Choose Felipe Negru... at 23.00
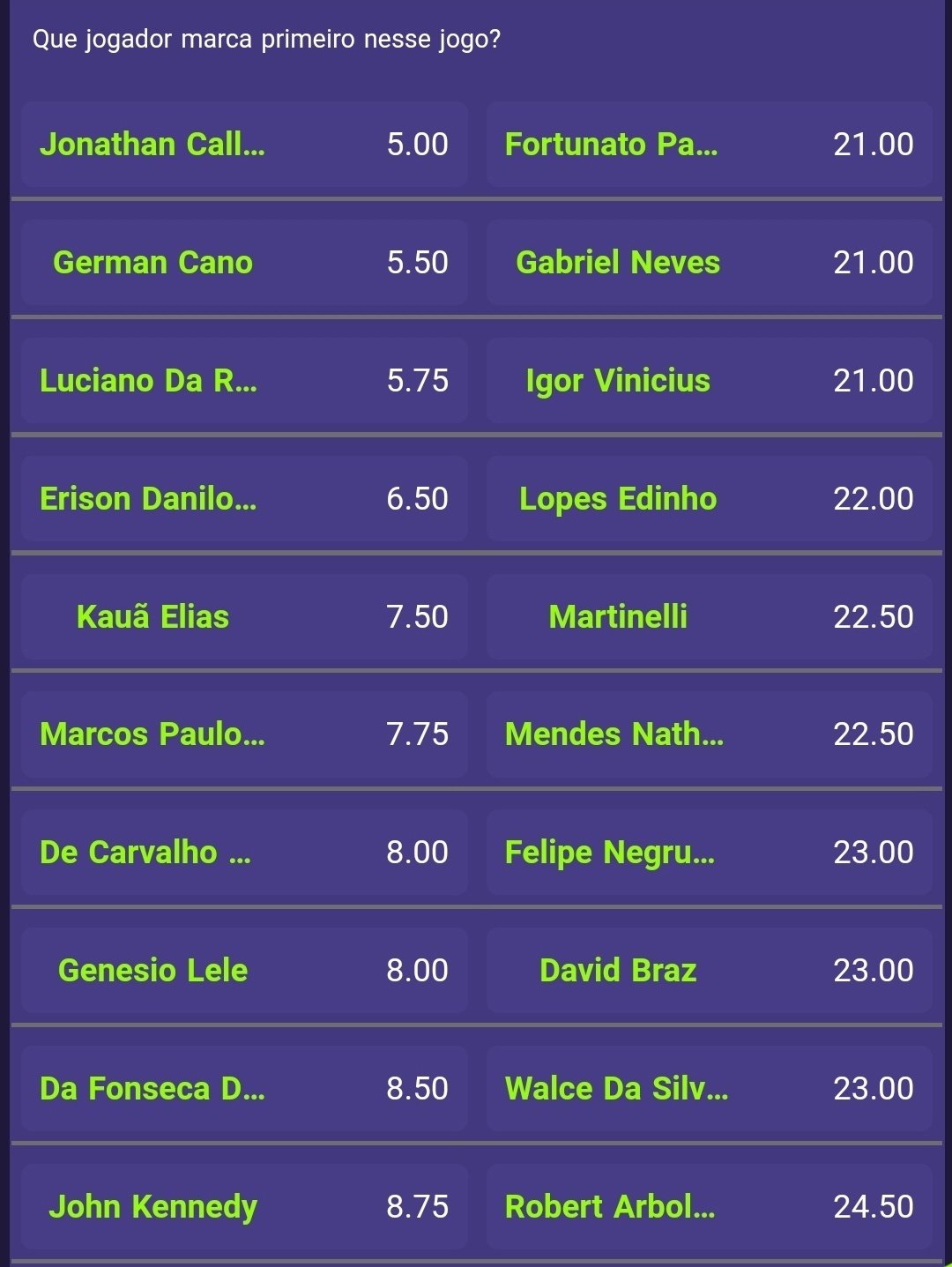The height and width of the screenshot is (1267, 952). coord(709,853)
